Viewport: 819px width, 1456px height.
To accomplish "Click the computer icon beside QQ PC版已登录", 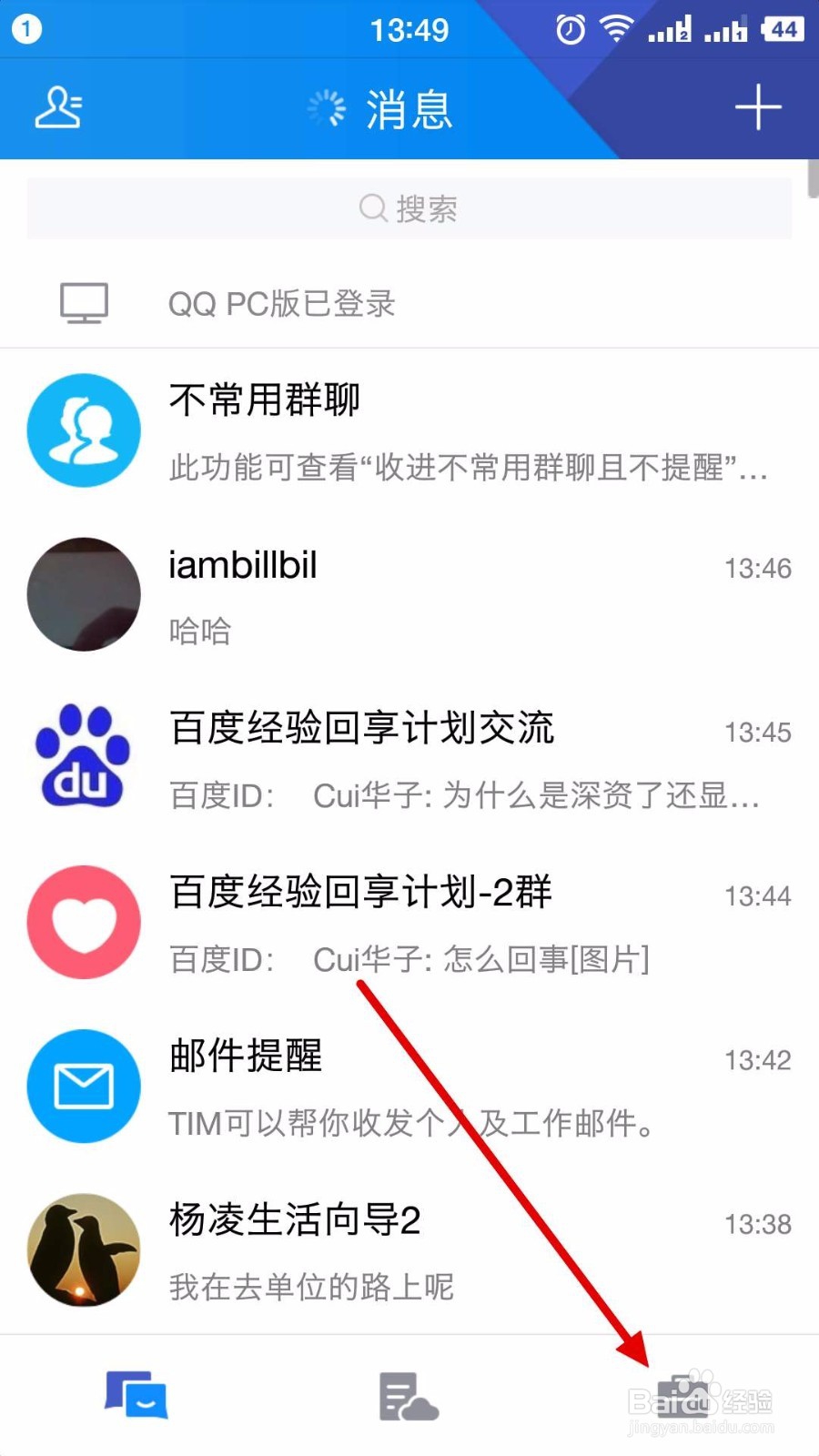I will click(83, 303).
